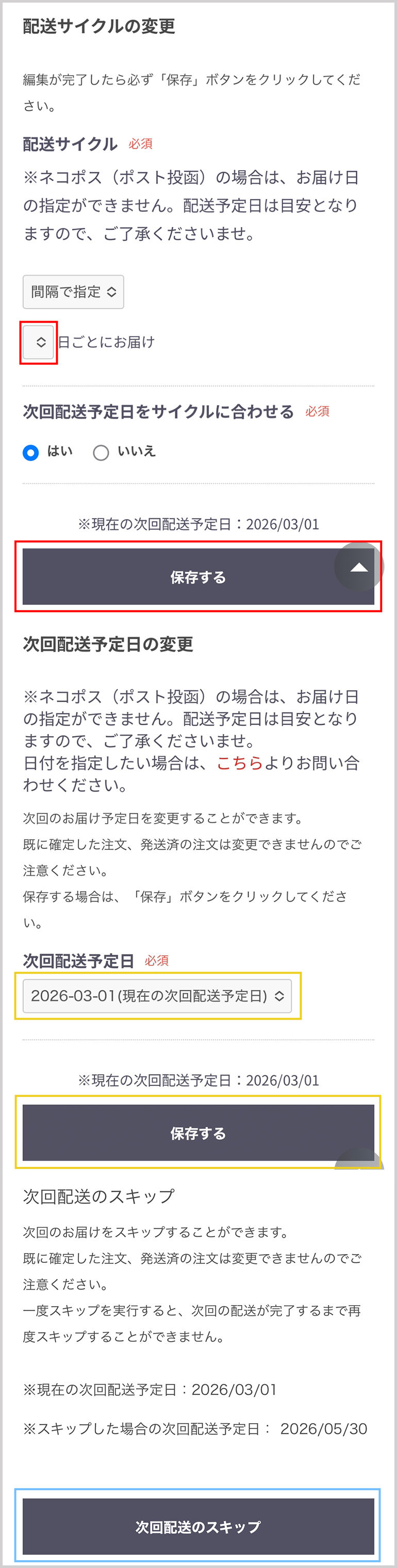Tap the round scroll-to-top arrow button

tap(359, 566)
